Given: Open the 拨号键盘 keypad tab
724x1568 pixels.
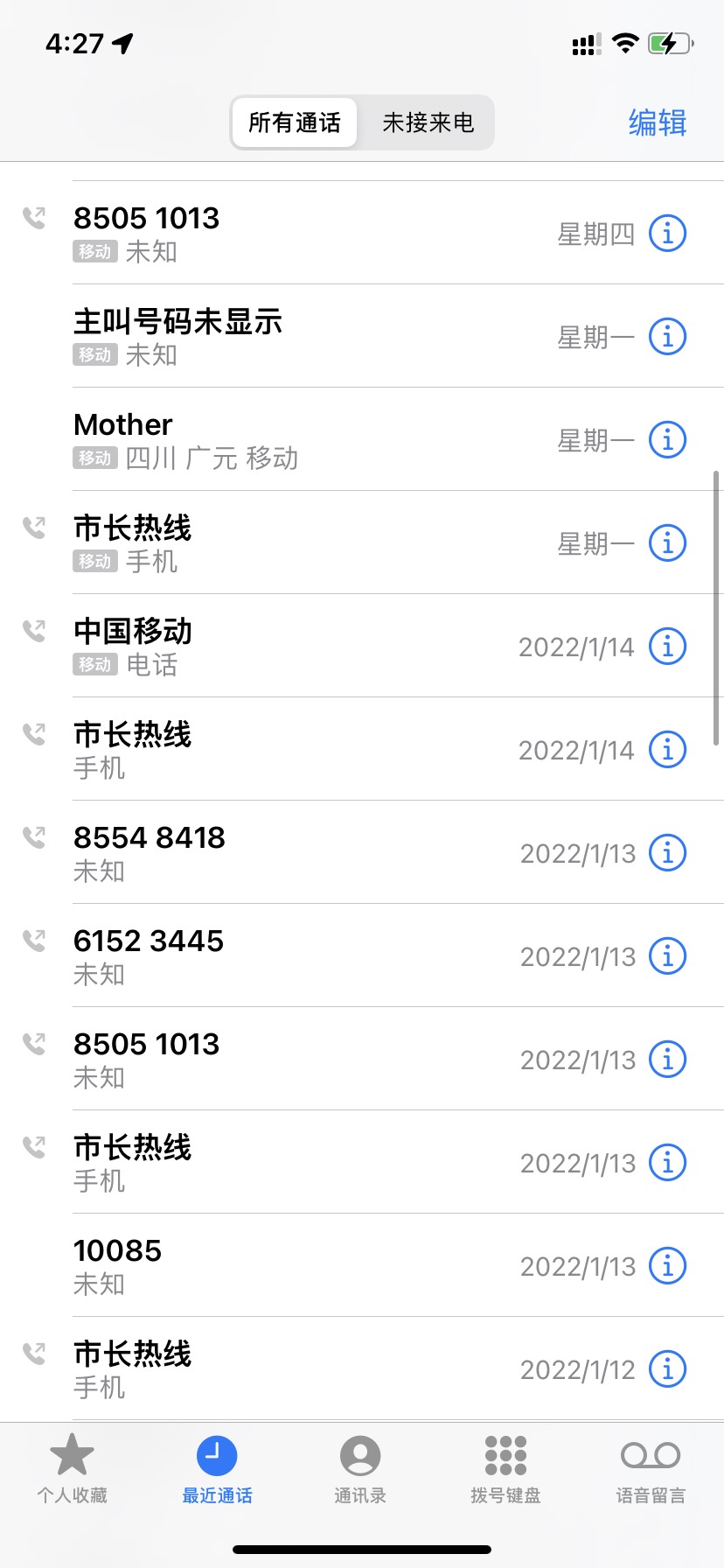Looking at the screenshot, I should tap(505, 1468).
